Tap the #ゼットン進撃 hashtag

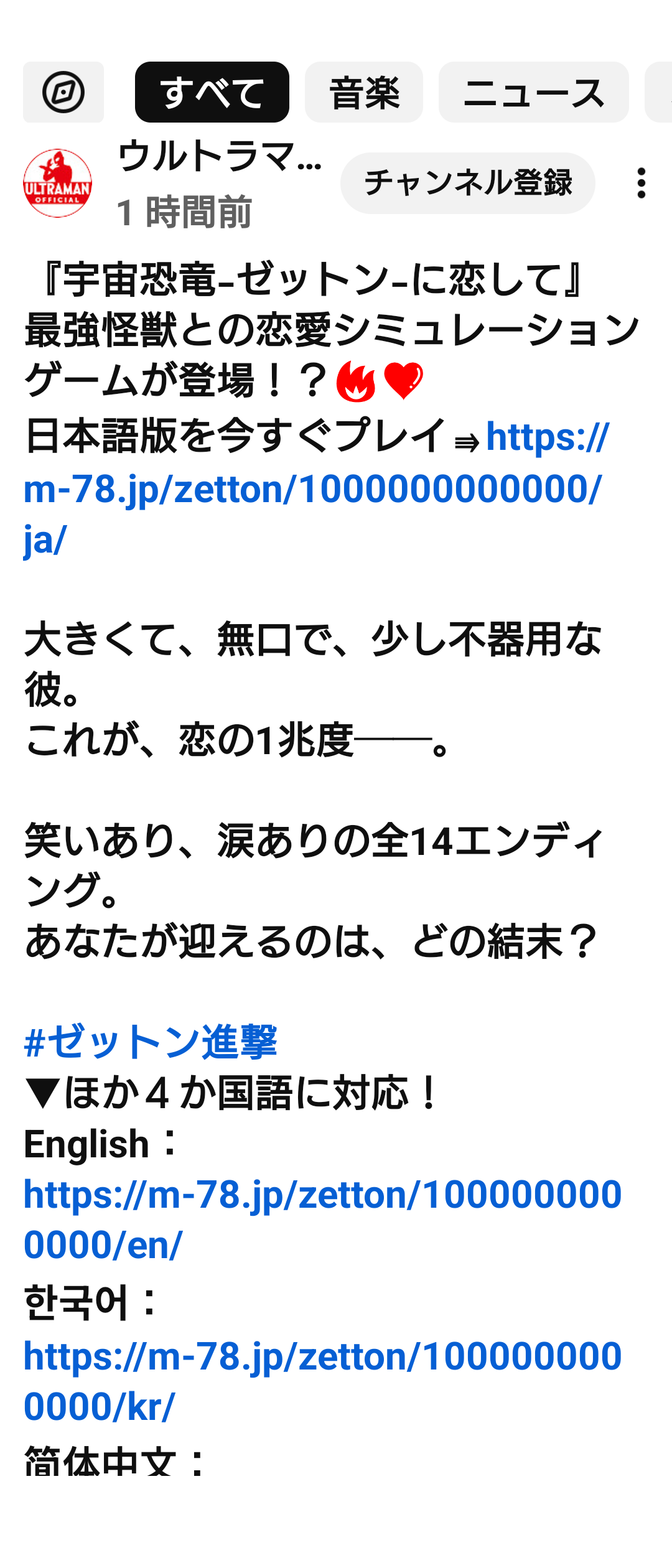click(151, 1042)
